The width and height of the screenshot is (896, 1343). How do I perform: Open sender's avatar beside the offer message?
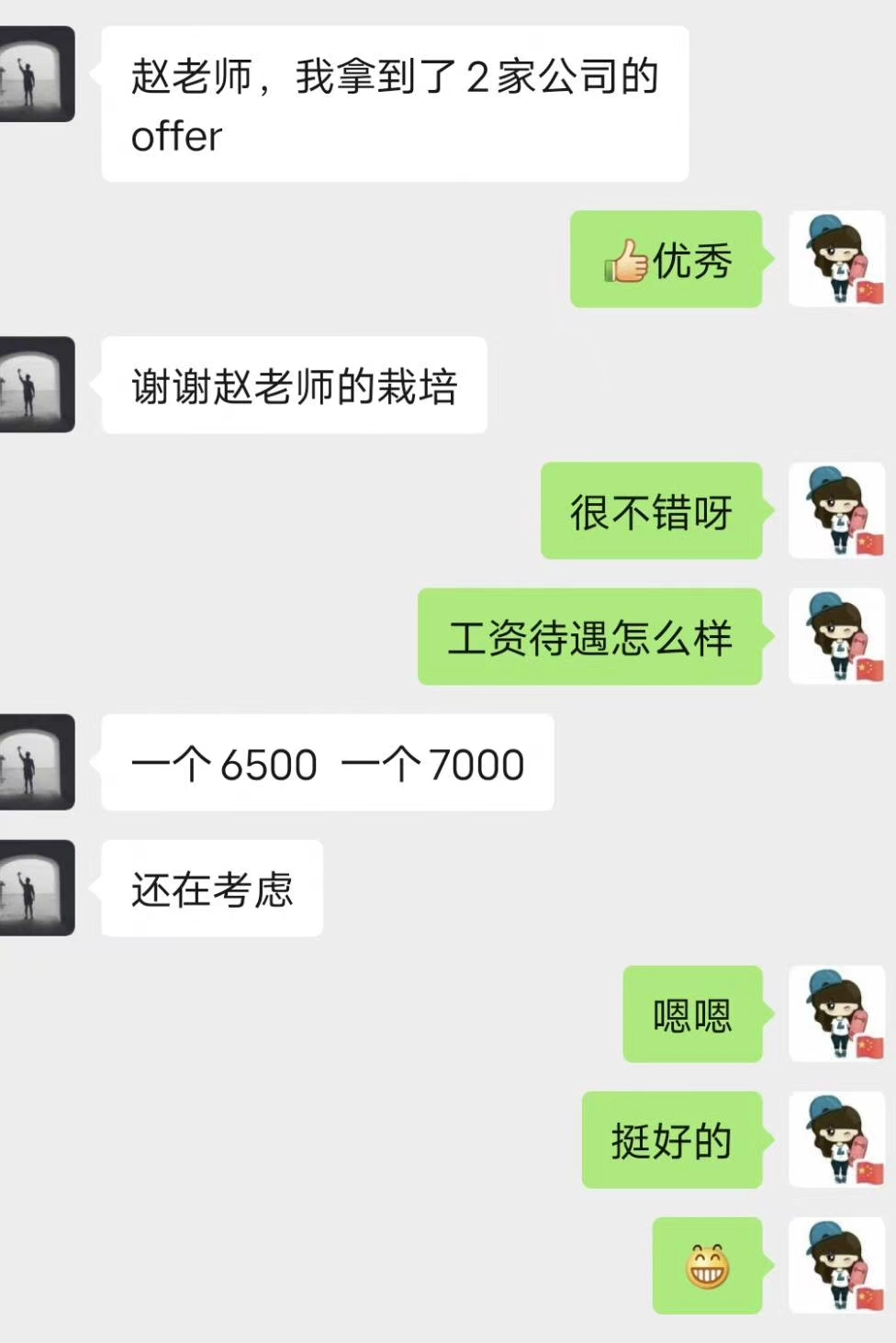[35, 74]
